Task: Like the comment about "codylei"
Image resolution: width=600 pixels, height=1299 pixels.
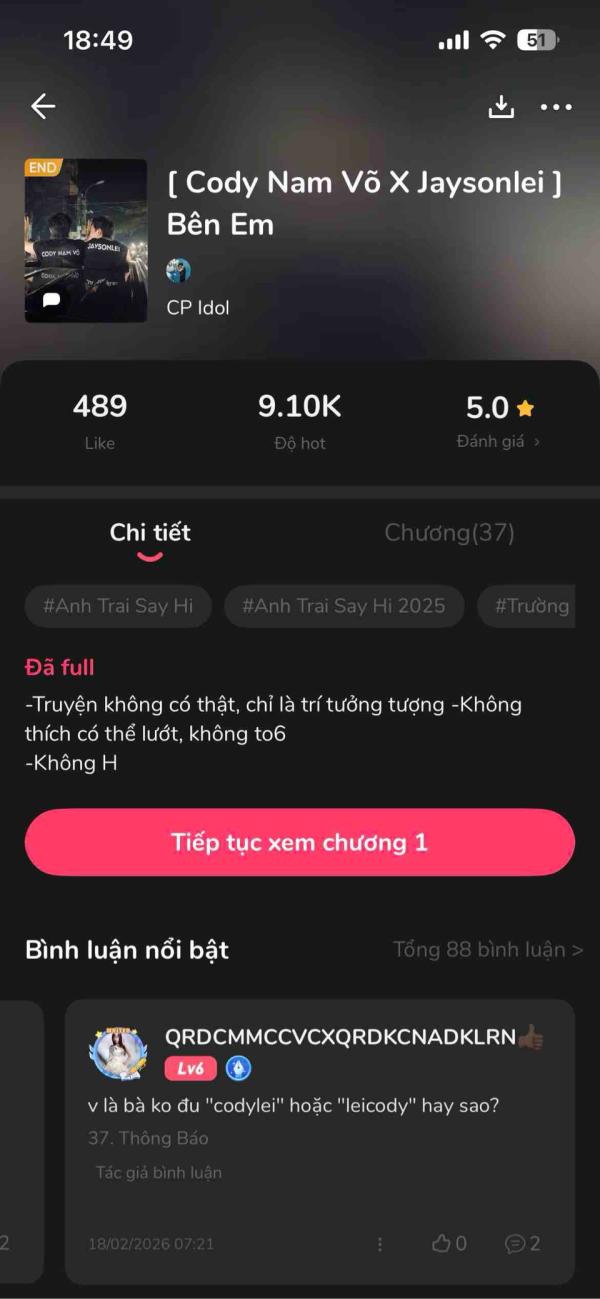Action: [x=449, y=1243]
